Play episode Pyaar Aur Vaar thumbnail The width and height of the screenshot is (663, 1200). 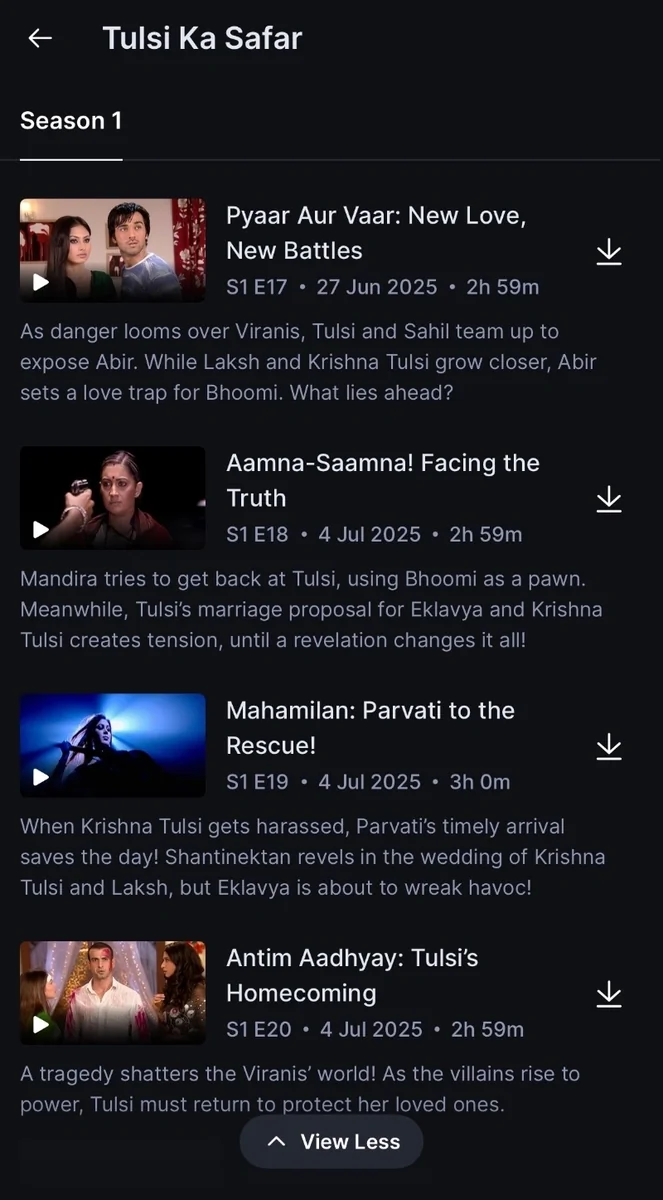(x=112, y=250)
